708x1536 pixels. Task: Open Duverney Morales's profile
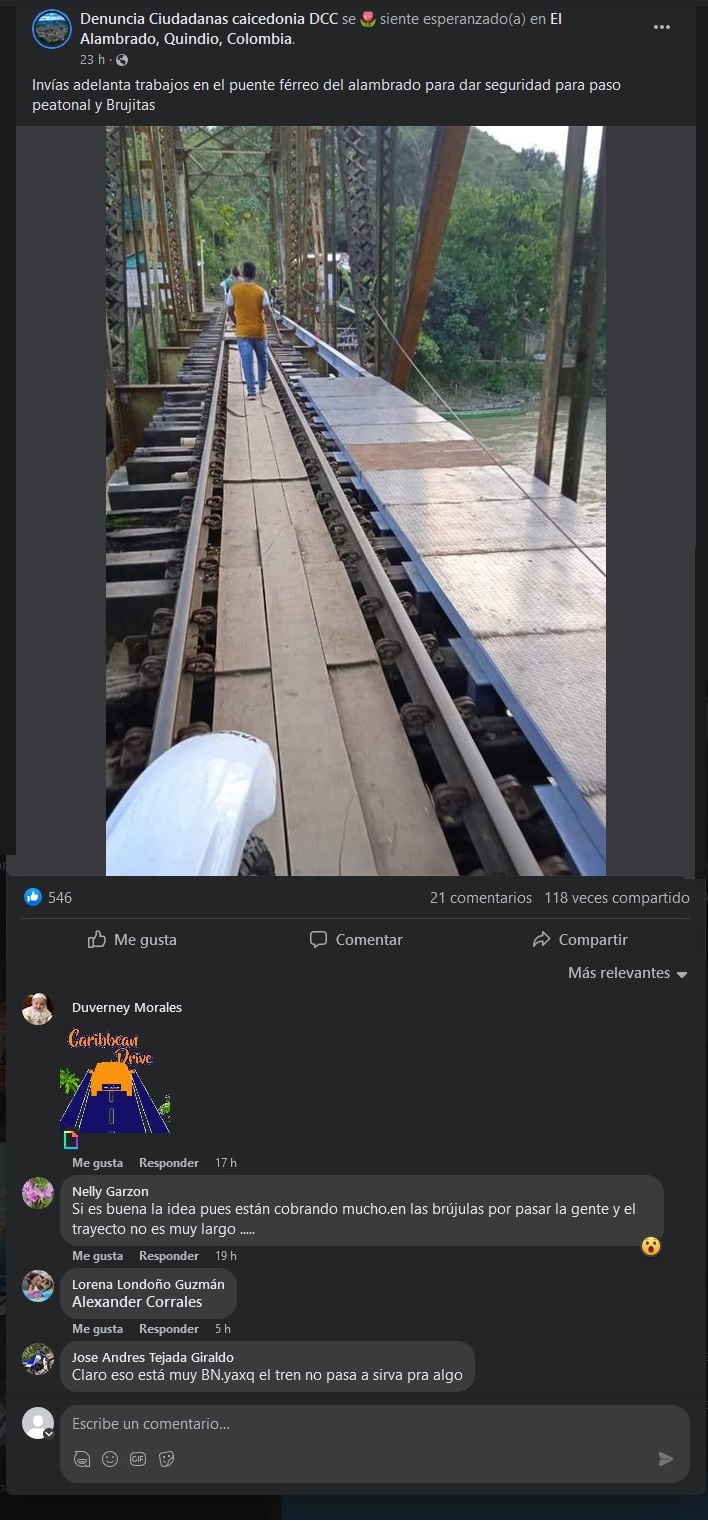pyautogui.click(x=127, y=1007)
